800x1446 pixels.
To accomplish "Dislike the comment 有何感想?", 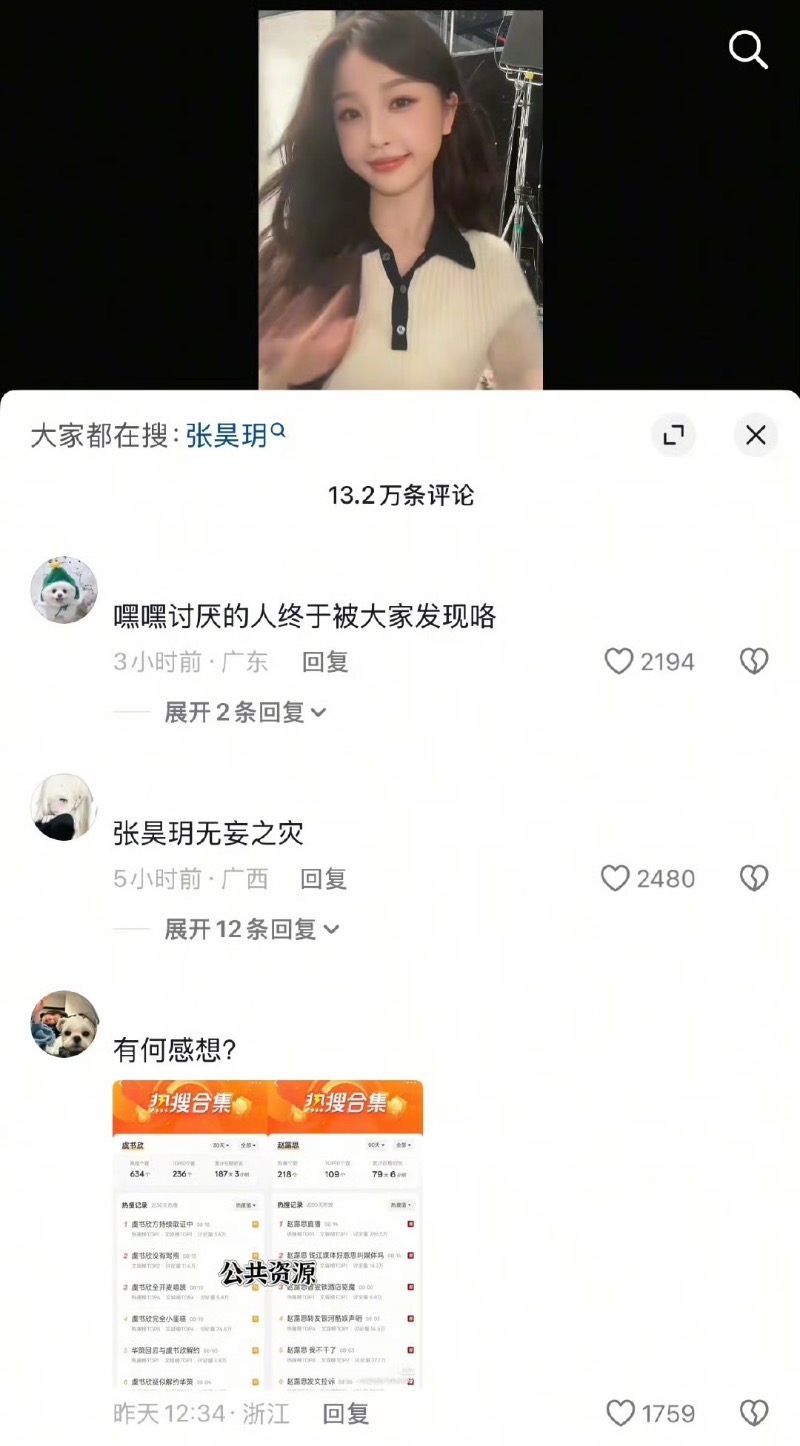I will [754, 1412].
